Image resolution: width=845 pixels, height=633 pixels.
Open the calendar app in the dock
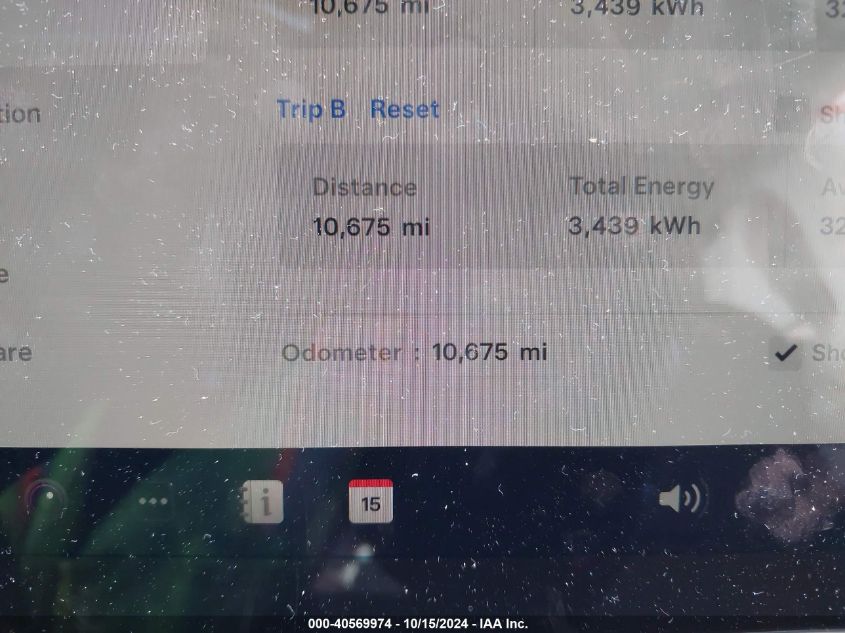coord(370,501)
